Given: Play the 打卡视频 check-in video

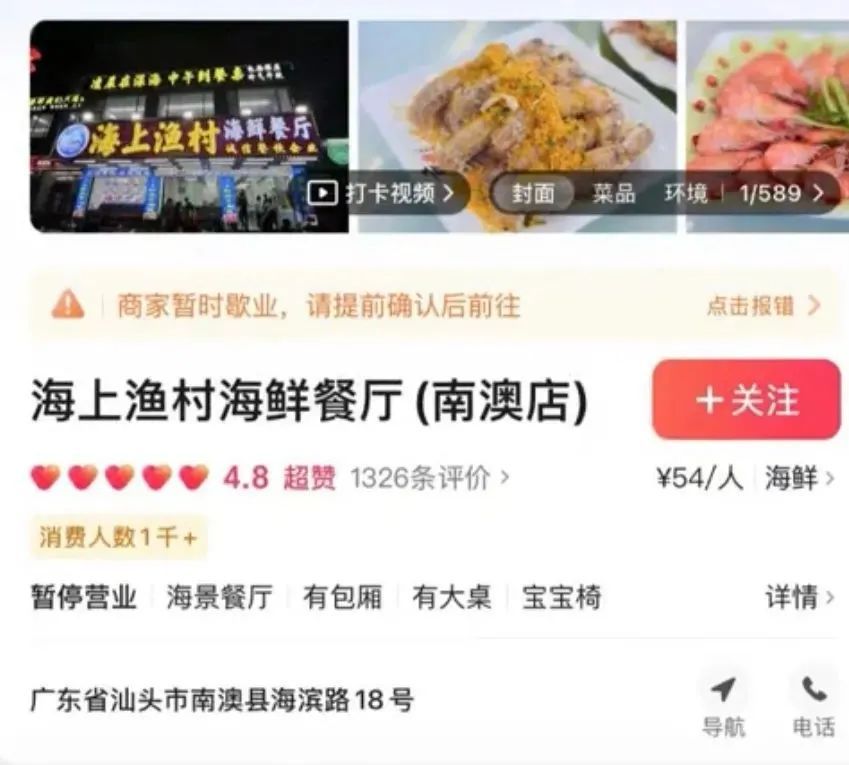Looking at the screenshot, I should point(385,192).
